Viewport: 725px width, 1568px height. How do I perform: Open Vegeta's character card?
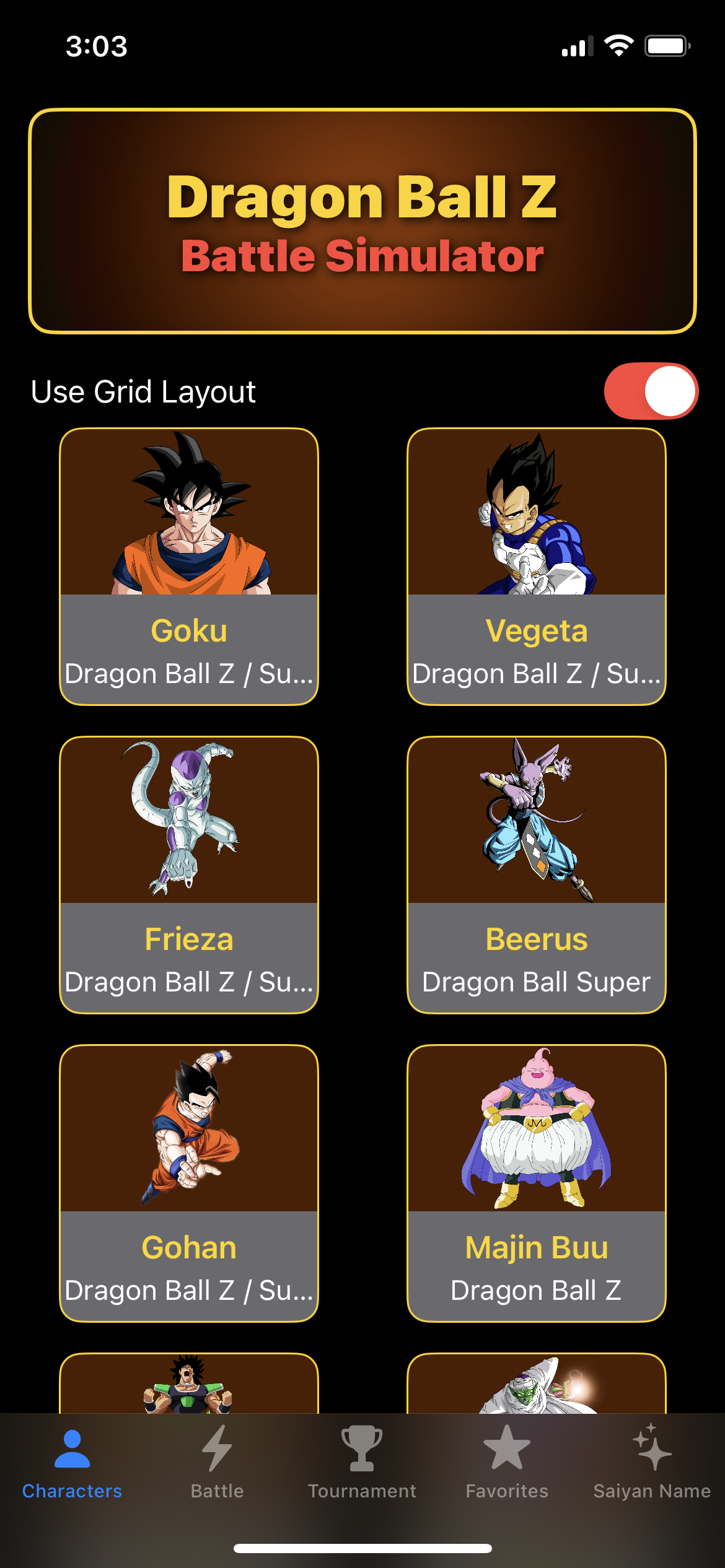[x=537, y=567]
